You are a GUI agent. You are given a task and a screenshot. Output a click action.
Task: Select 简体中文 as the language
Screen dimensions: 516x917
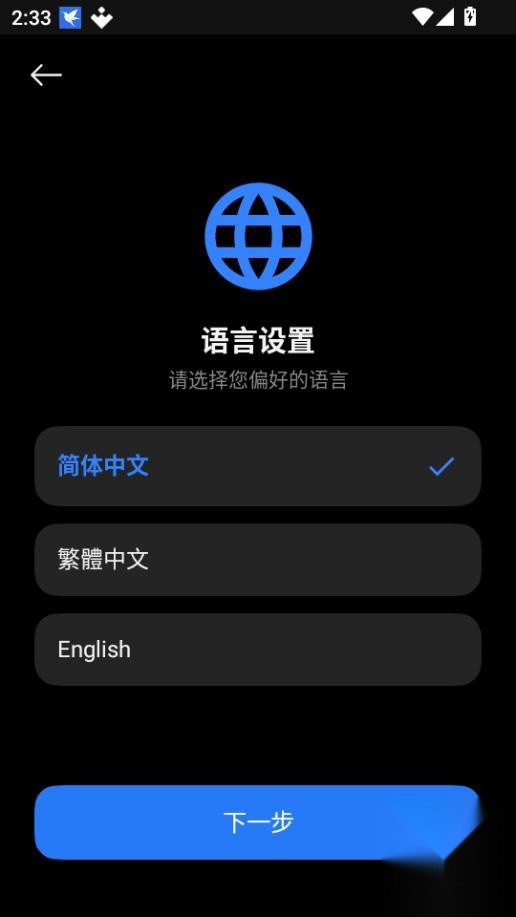click(x=258, y=466)
